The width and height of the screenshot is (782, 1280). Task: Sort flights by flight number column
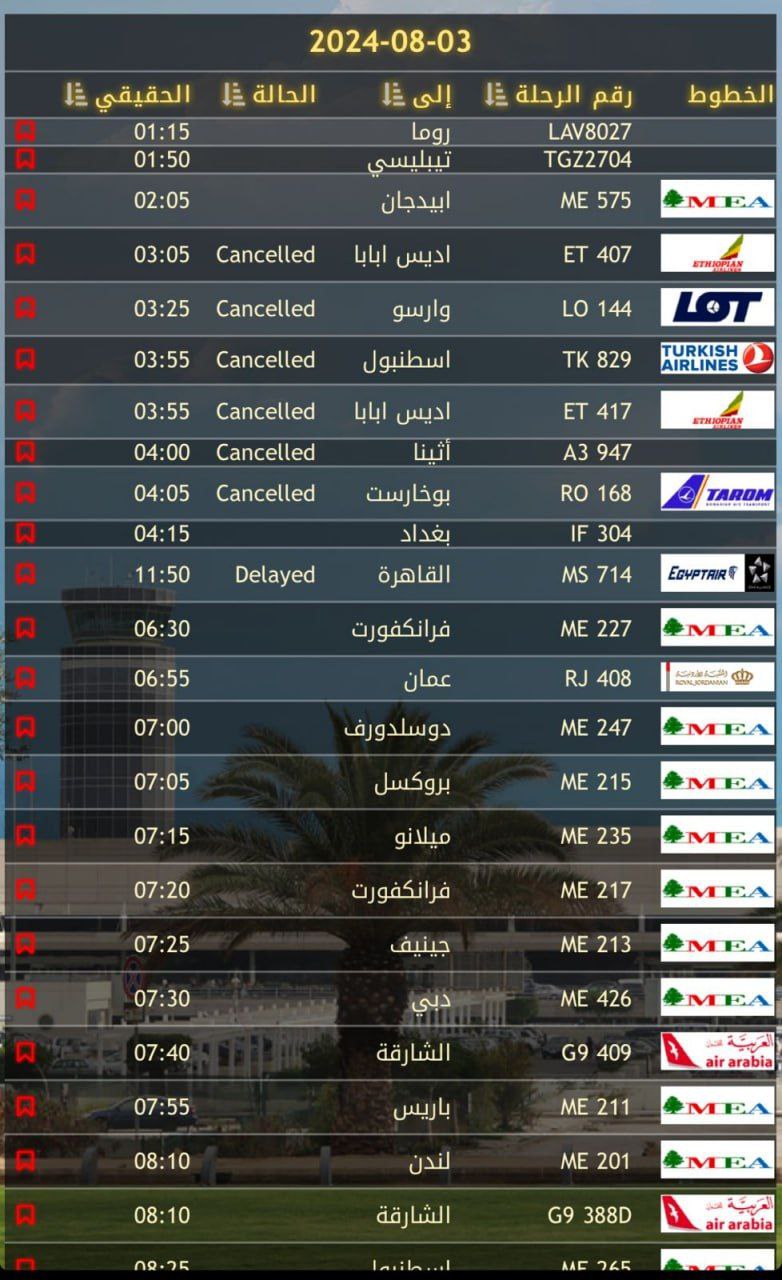point(496,95)
